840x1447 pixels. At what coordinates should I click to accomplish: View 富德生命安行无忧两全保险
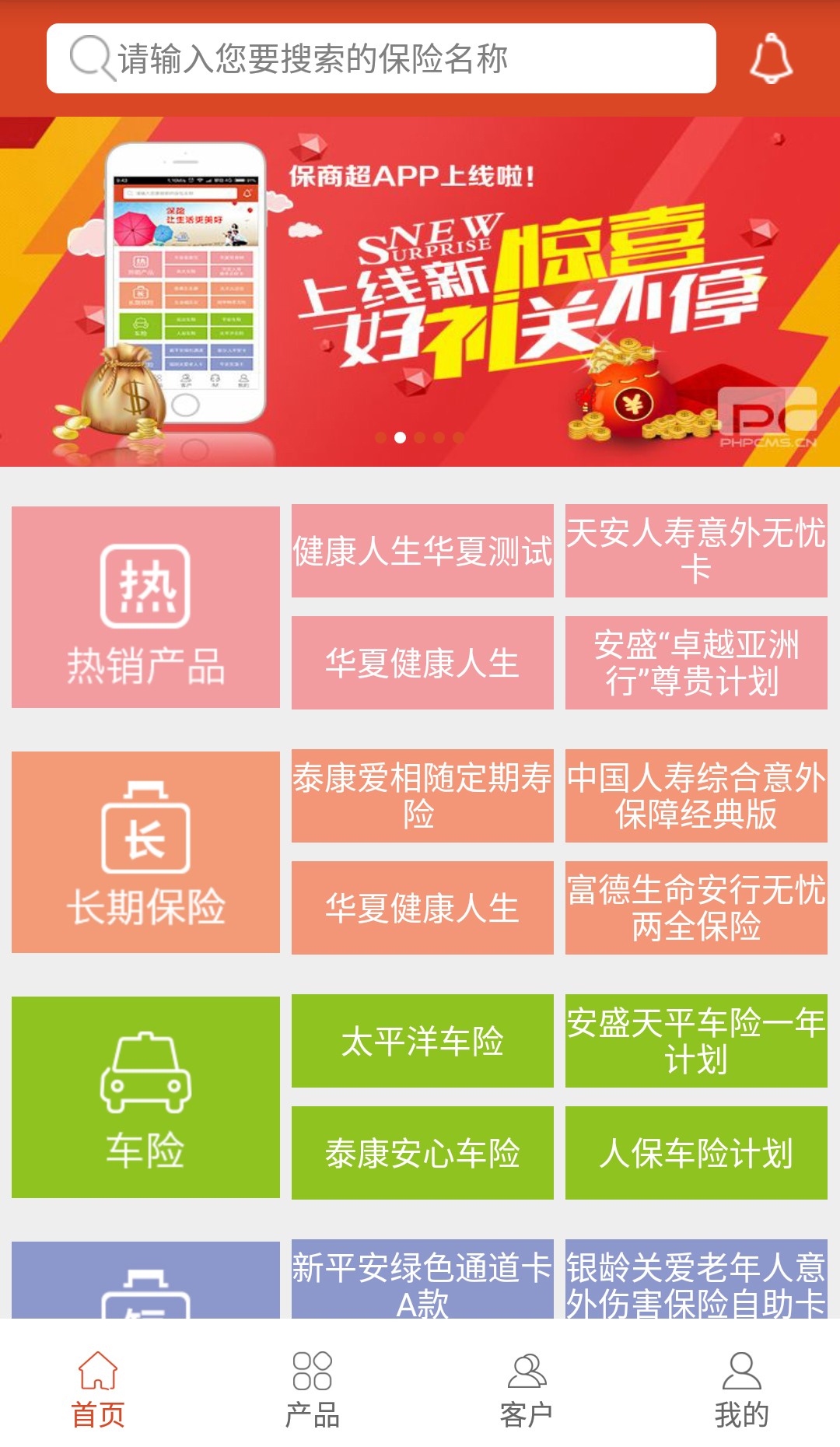coord(696,908)
